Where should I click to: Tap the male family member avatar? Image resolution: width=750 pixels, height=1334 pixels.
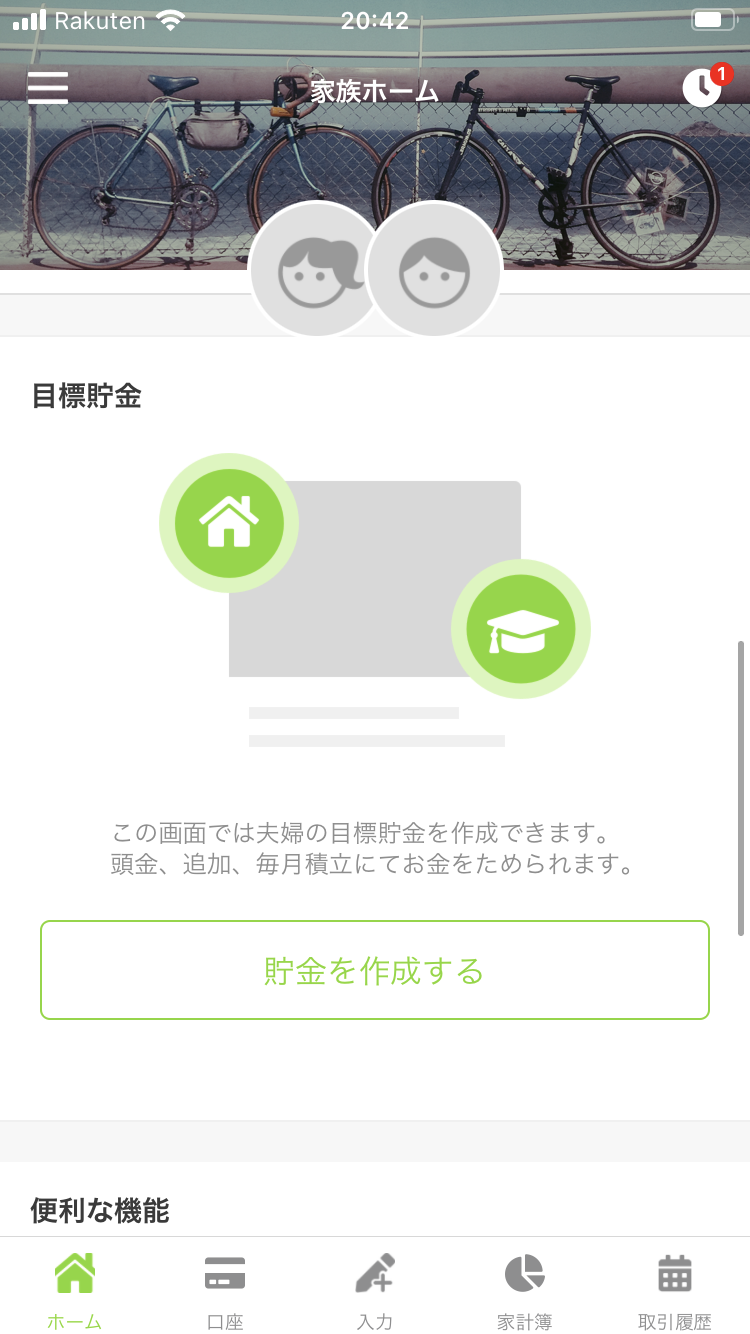pyautogui.click(x=434, y=270)
